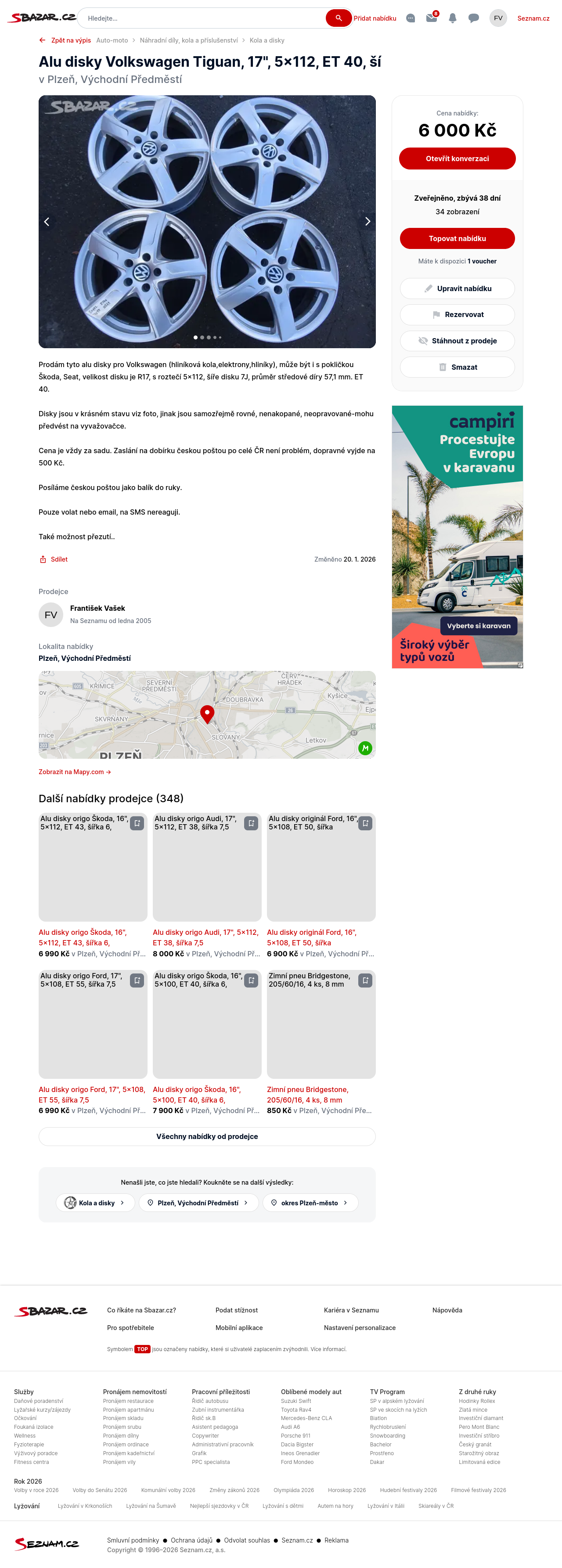Tap Všechny nabídky od prodejce button

[207, 1136]
